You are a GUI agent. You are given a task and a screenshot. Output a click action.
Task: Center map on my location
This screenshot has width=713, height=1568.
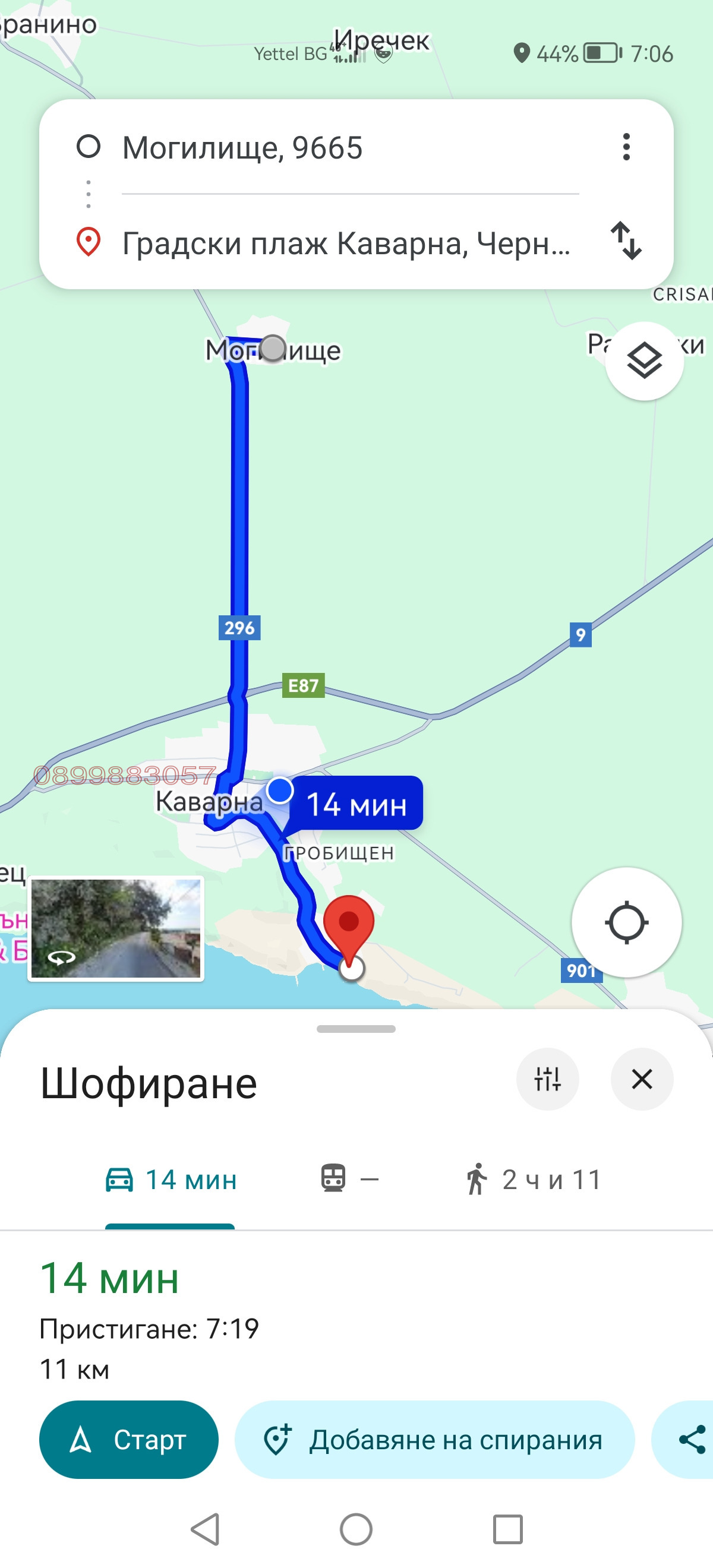(x=628, y=922)
